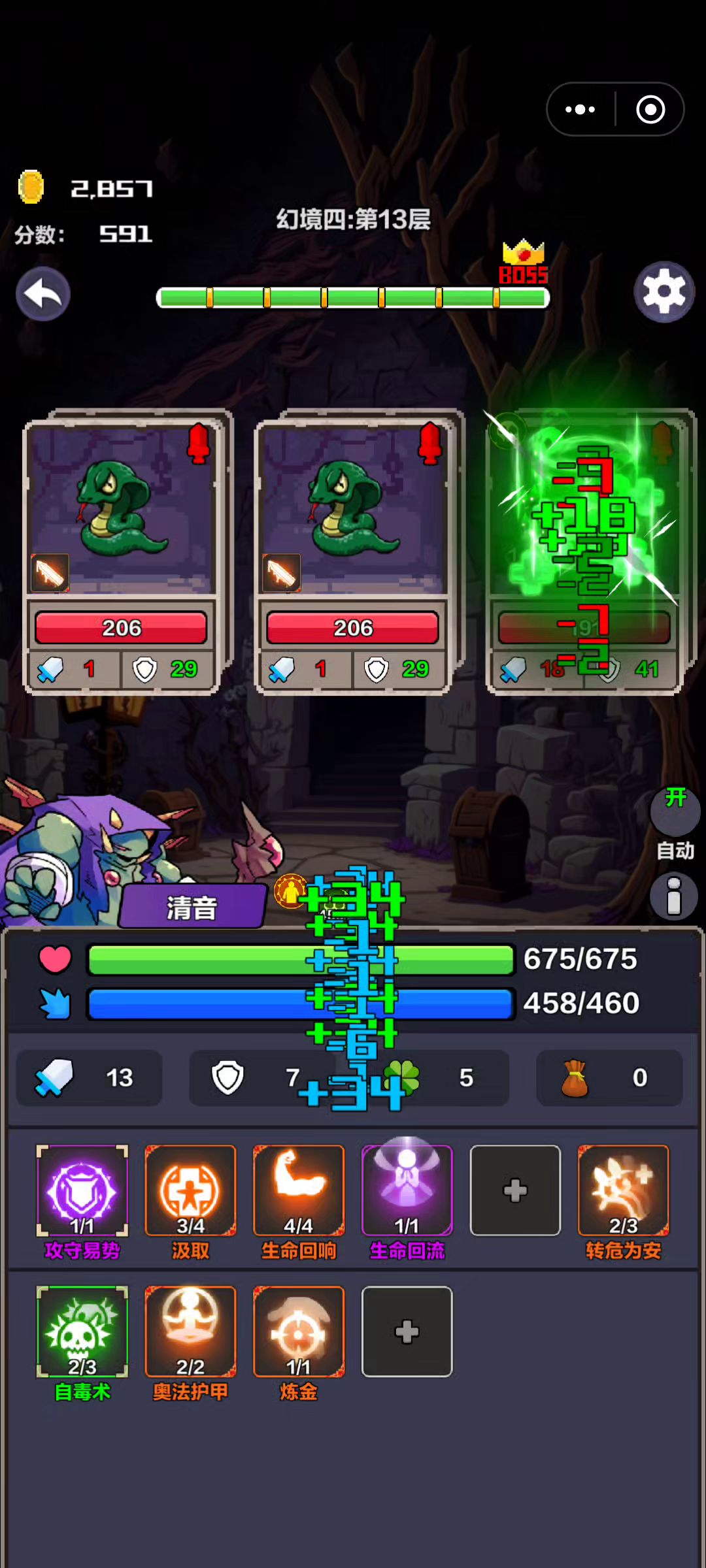Image resolution: width=706 pixels, height=1568 pixels.
Task: Select the 生命回流 skill
Action: [407, 1190]
